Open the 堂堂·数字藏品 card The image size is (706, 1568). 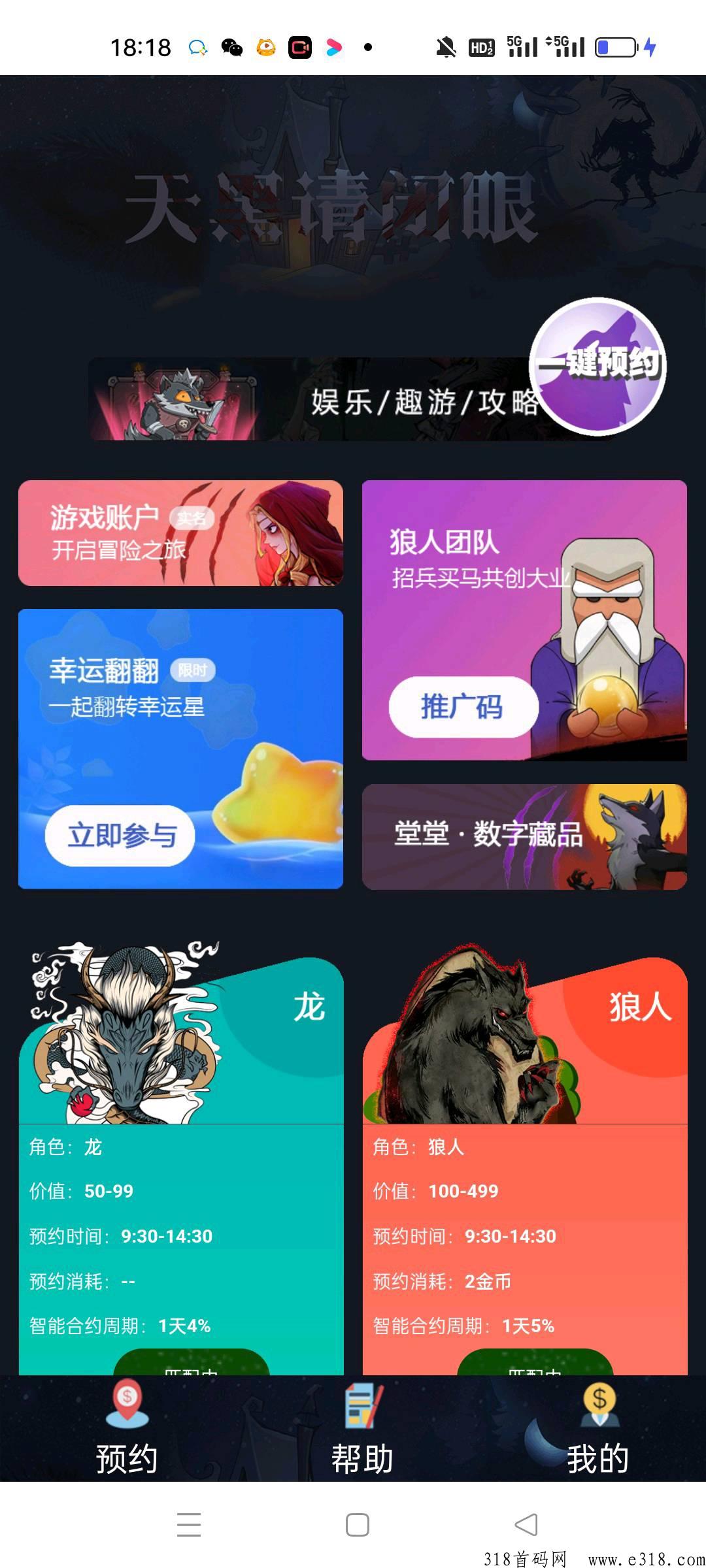524,837
